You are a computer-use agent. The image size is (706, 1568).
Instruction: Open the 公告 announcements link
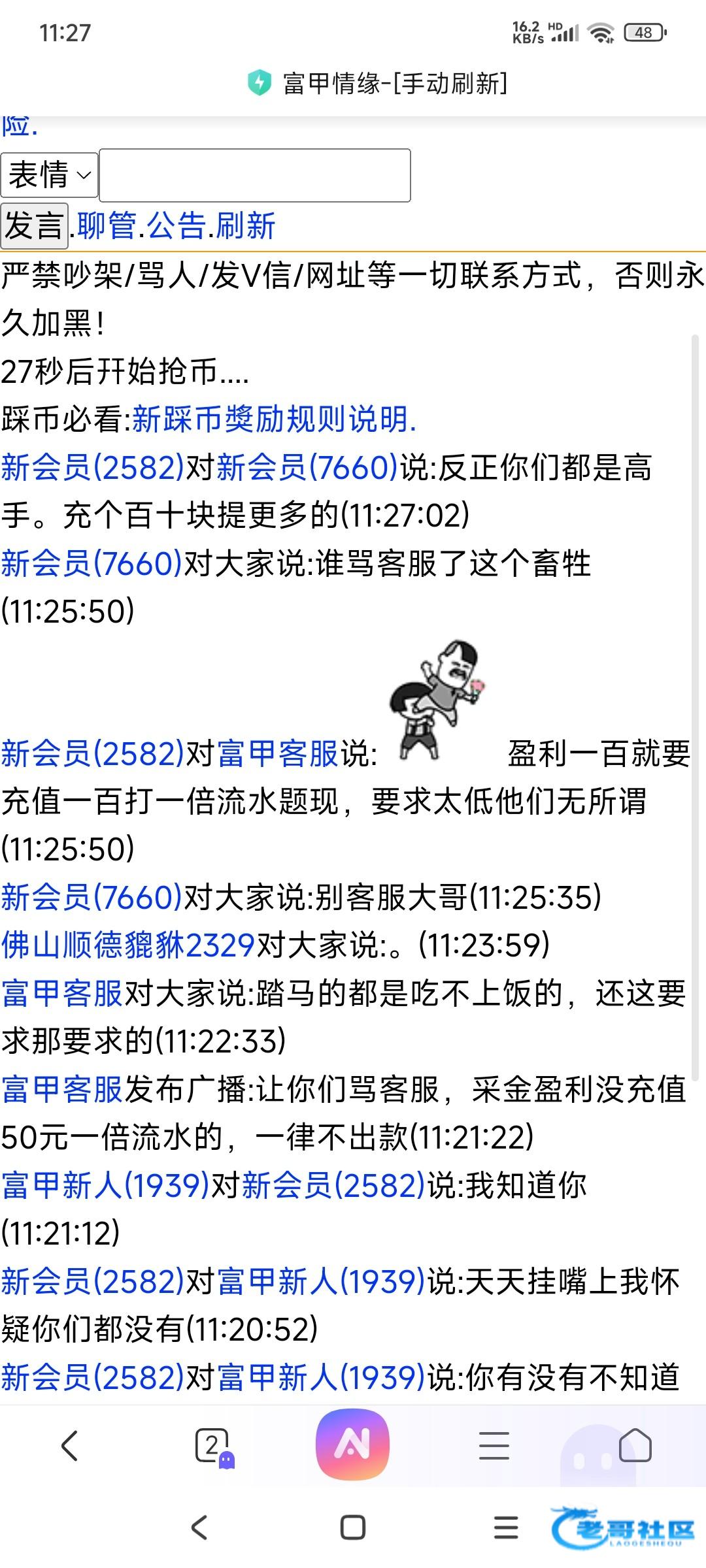176,226
